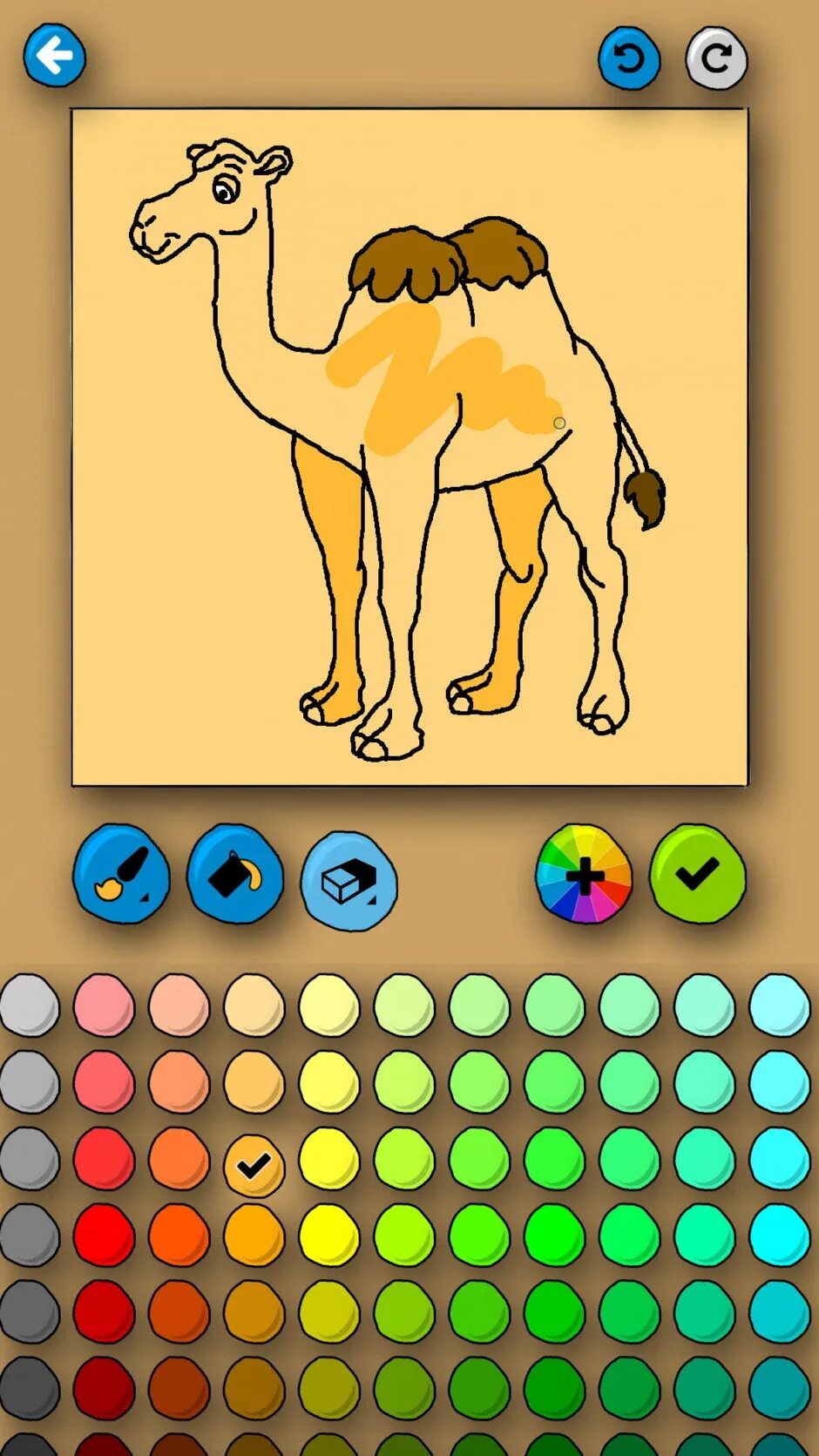
Task: Undo the last stroke
Action: coord(629,58)
